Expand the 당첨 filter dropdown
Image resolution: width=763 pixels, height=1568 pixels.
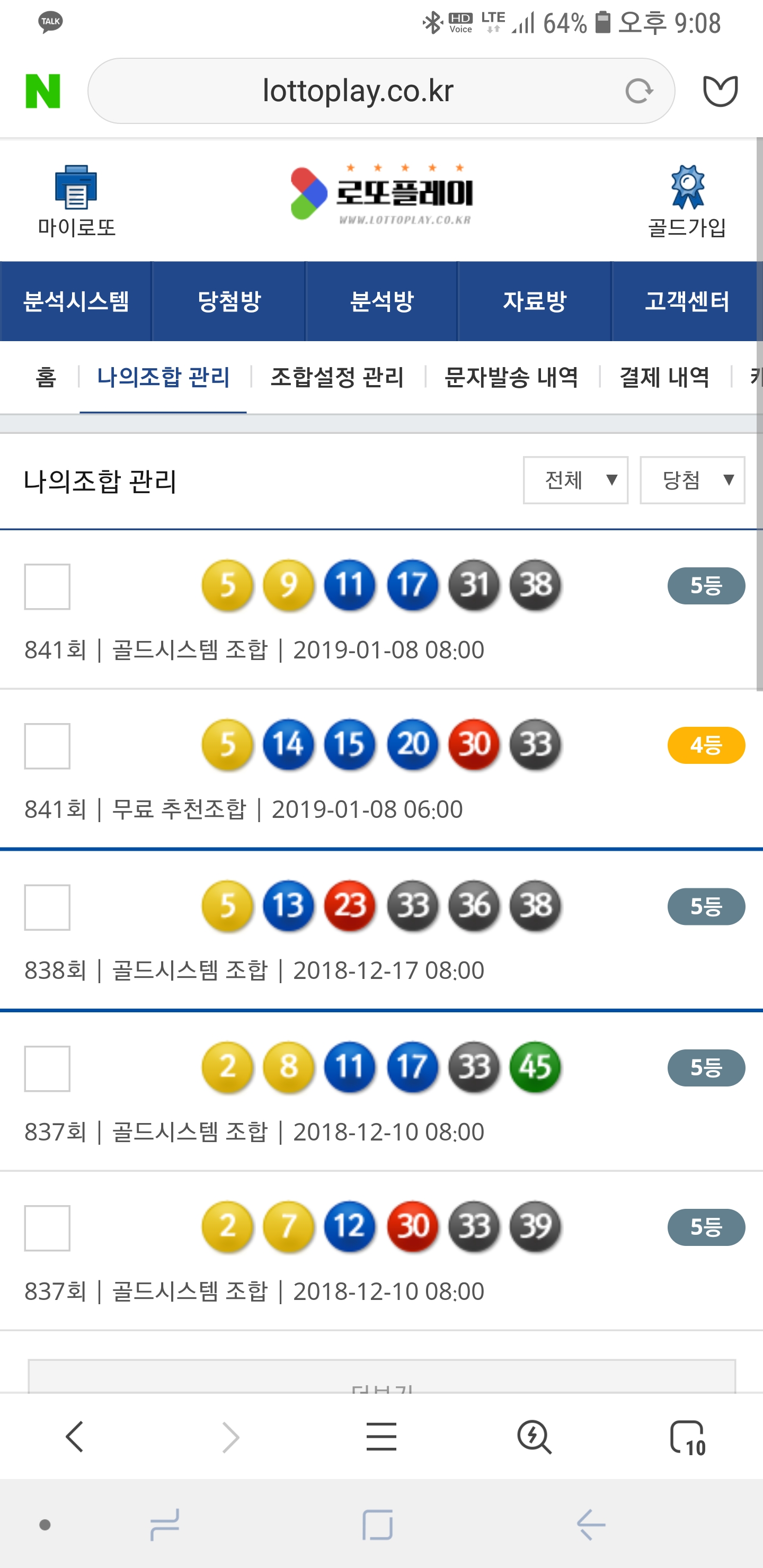tap(693, 480)
